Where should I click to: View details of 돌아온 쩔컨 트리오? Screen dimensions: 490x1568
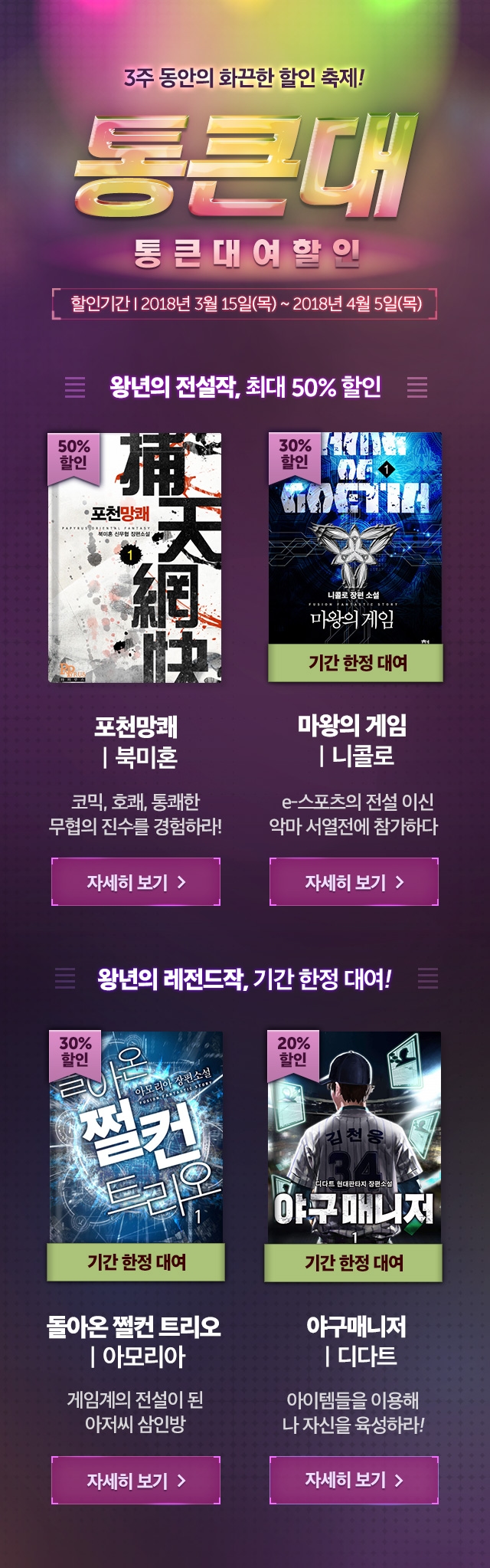pyautogui.click(x=136, y=1480)
